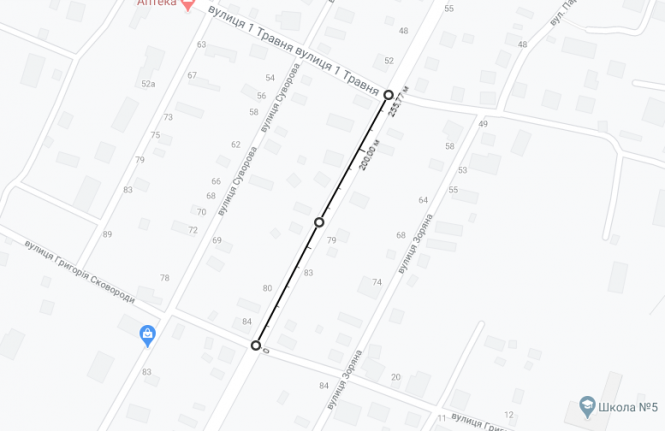Tap the middle measurement point on the line
Image resolution: width=665 pixels, height=431 pixels.
pos(319,222)
